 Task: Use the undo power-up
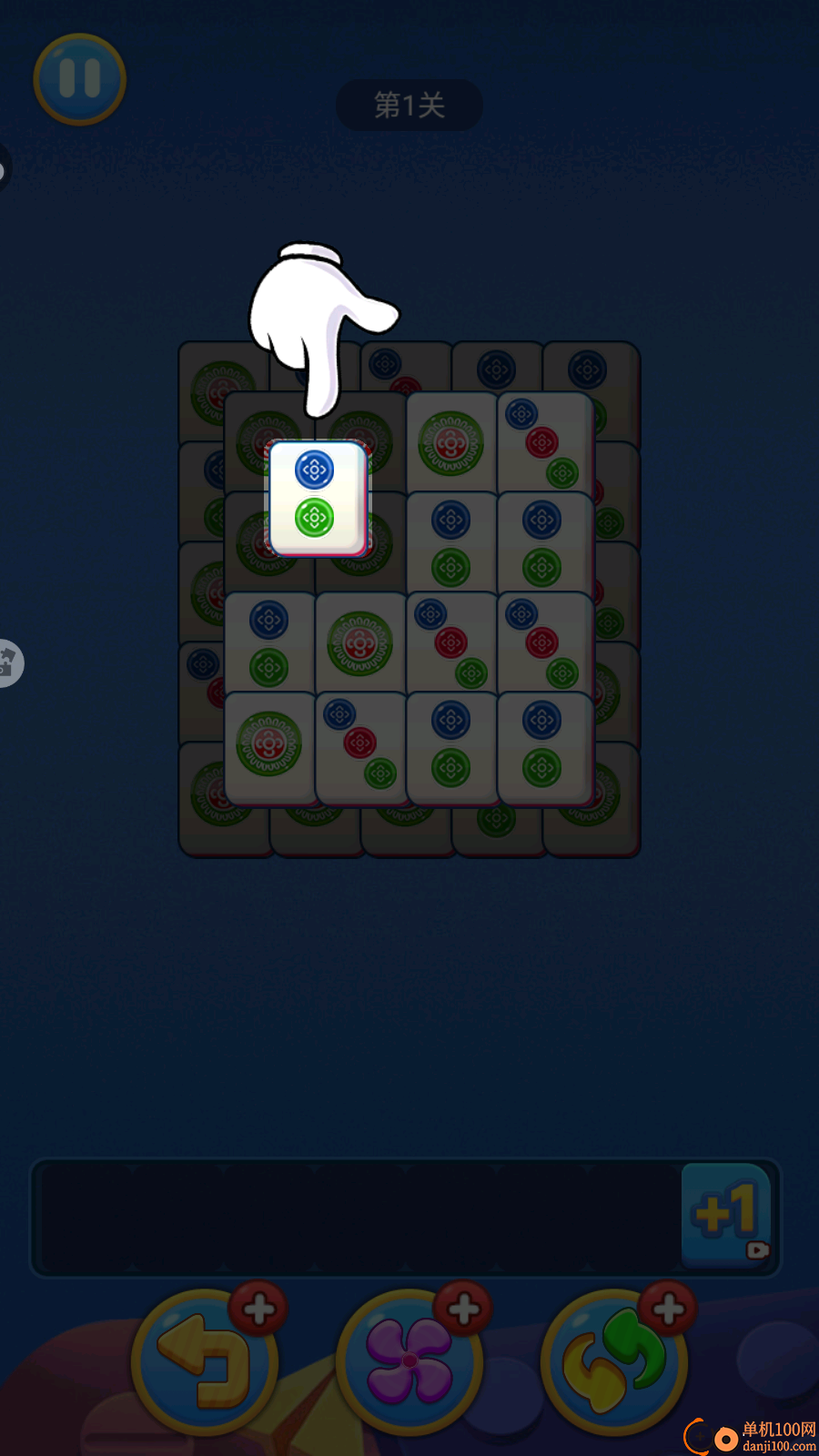pyautogui.click(x=204, y=1361)
